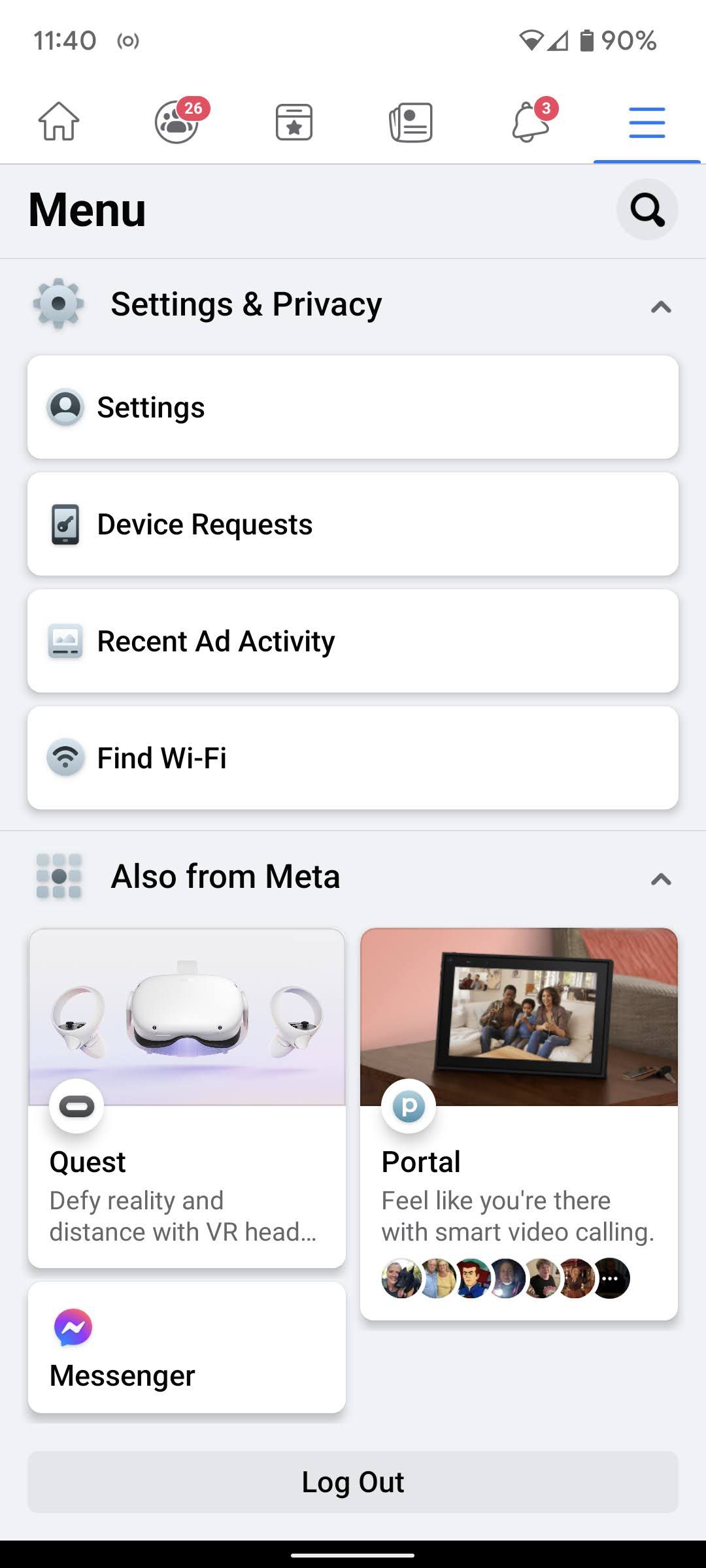Viewport: 706px width, 1568px height.
Task: Select Device Requests
Action: click(353, 523)
